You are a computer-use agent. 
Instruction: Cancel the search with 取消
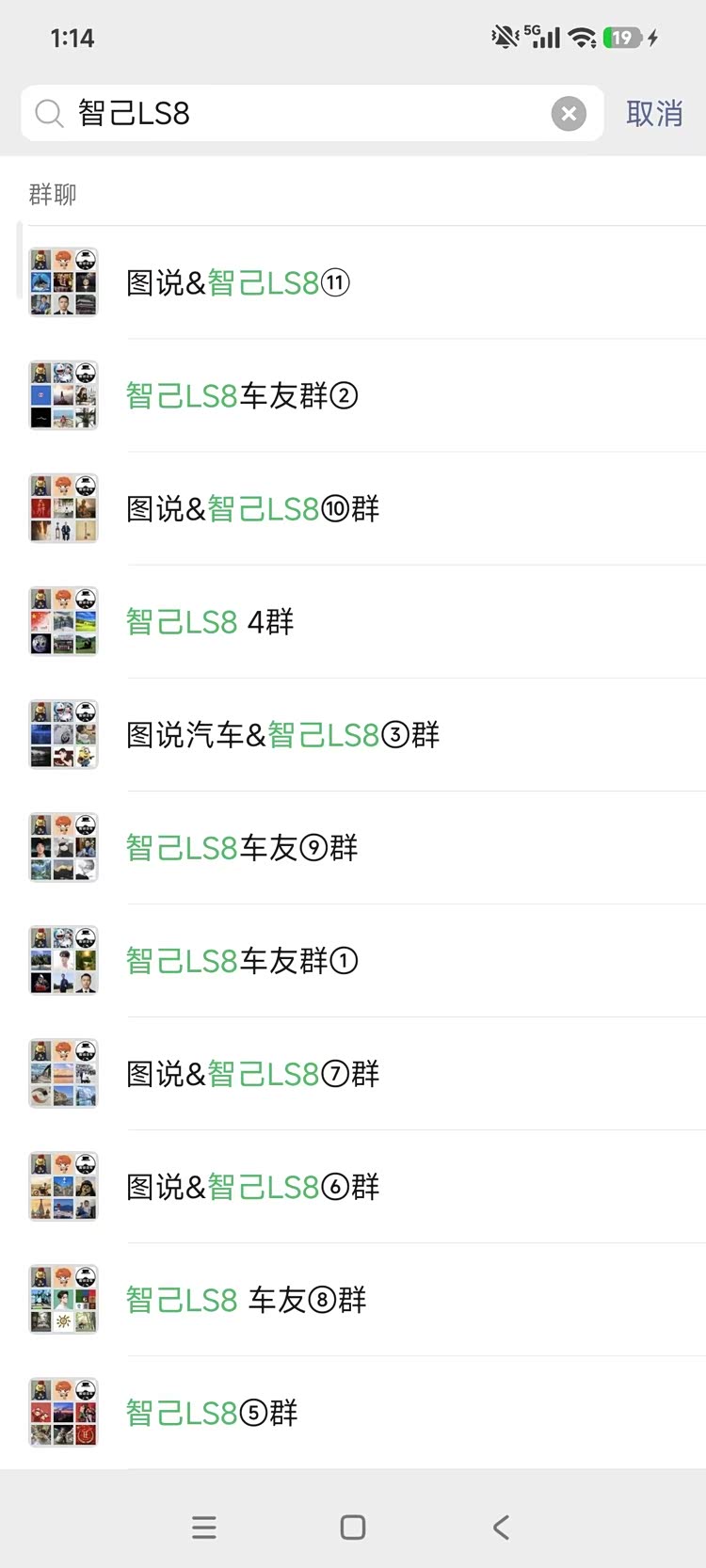click(654, 114)
